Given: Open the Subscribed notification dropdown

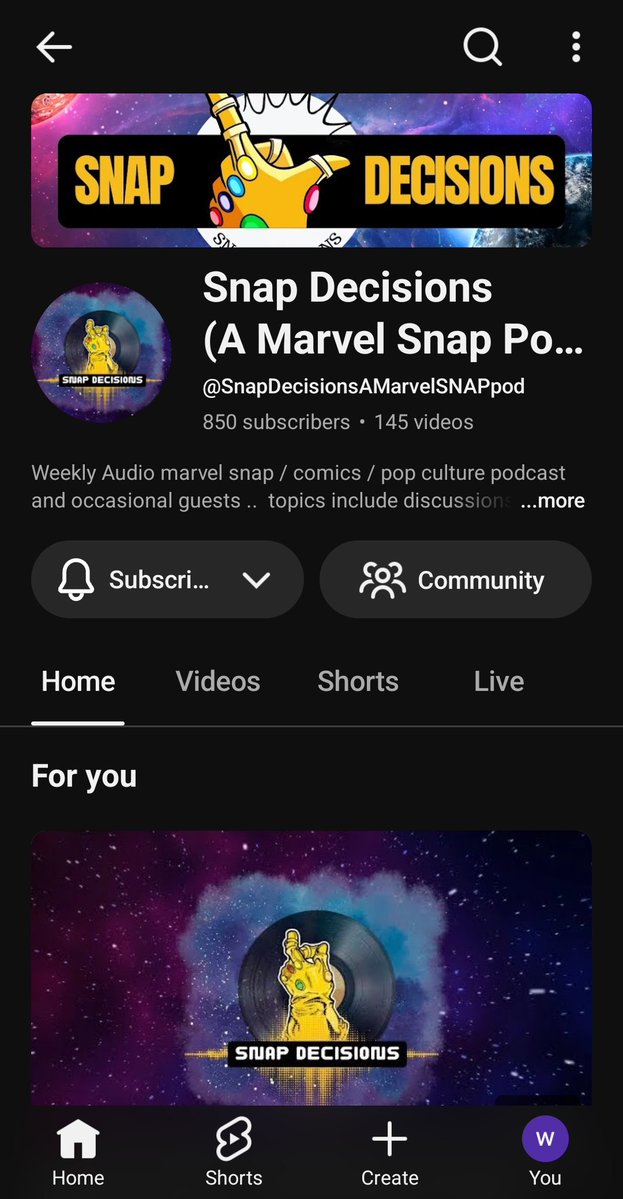Looking at the screenshot, I should pos(167,580).
